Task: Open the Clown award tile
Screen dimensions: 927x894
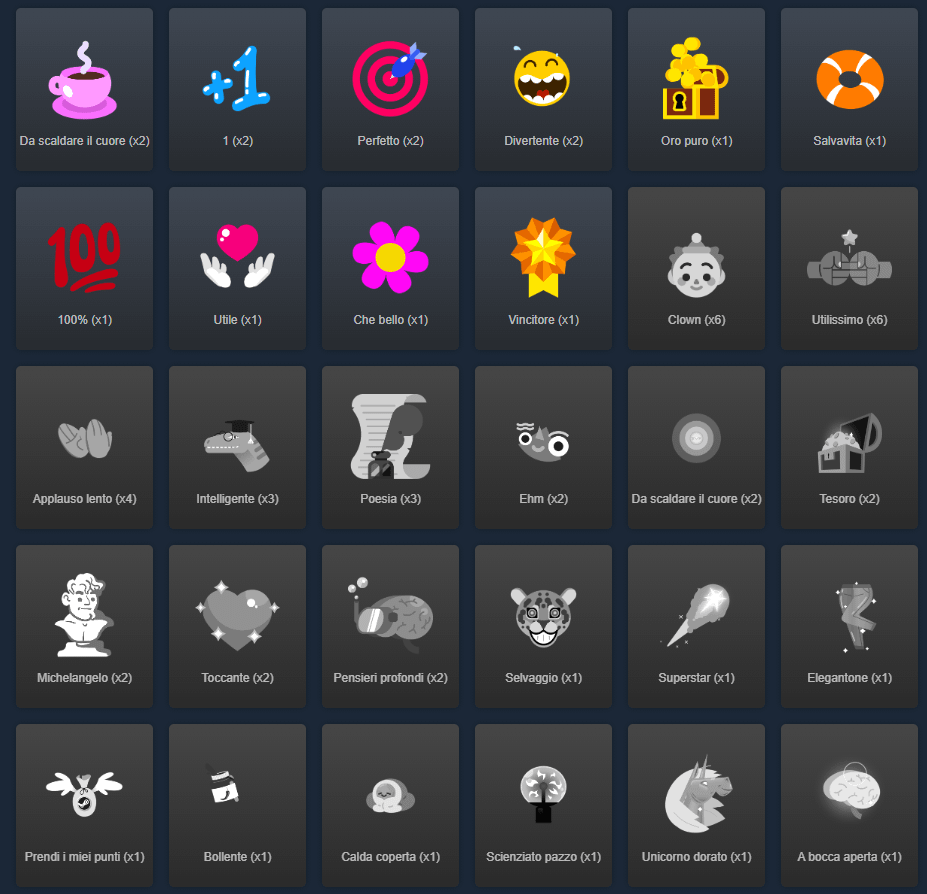Action: coord(696,268)
